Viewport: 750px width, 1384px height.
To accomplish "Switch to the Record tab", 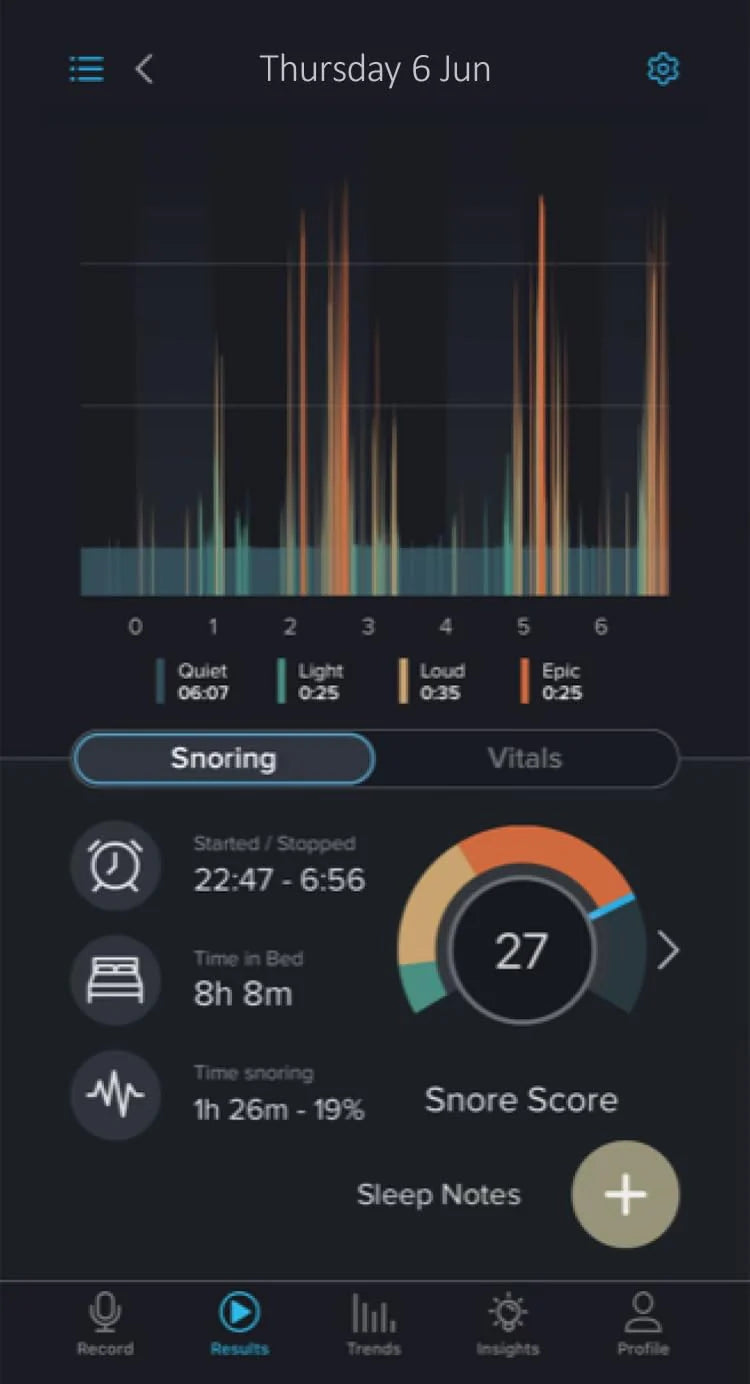I will pos(105,1323).
